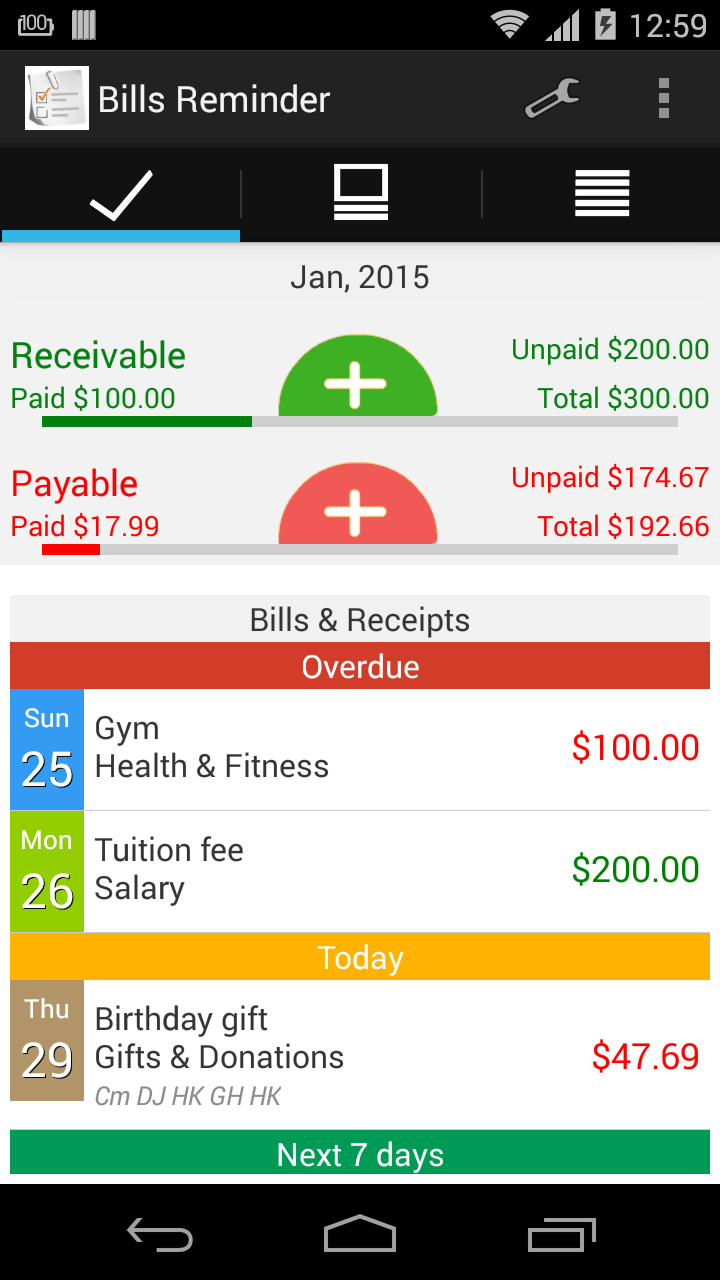
Task: Tap the Payable paid progress bar
Action: click(x=360, y=549)
